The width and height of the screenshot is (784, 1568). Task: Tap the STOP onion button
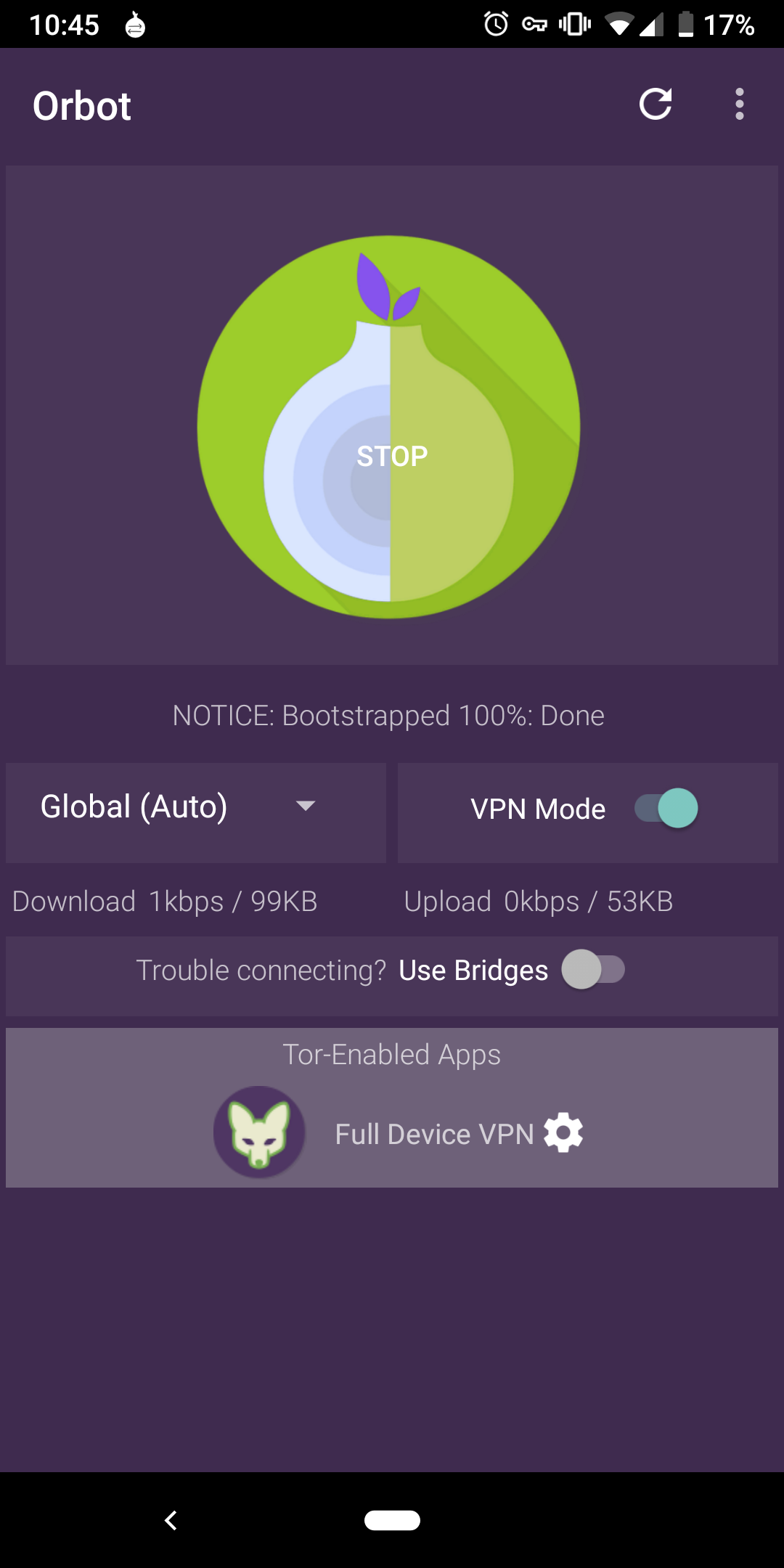[x=389, y=427]
